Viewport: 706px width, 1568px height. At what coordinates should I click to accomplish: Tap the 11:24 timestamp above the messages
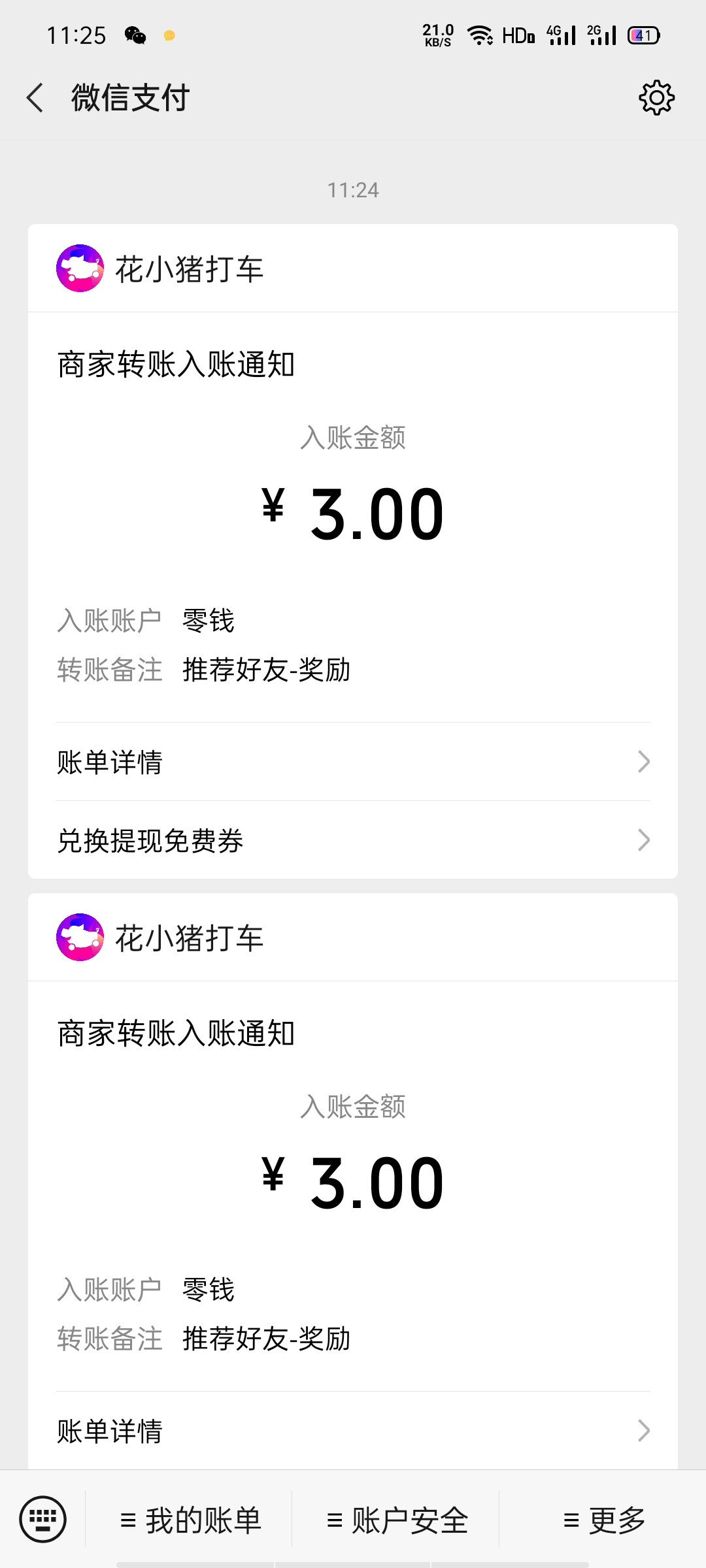pos(353,190)
